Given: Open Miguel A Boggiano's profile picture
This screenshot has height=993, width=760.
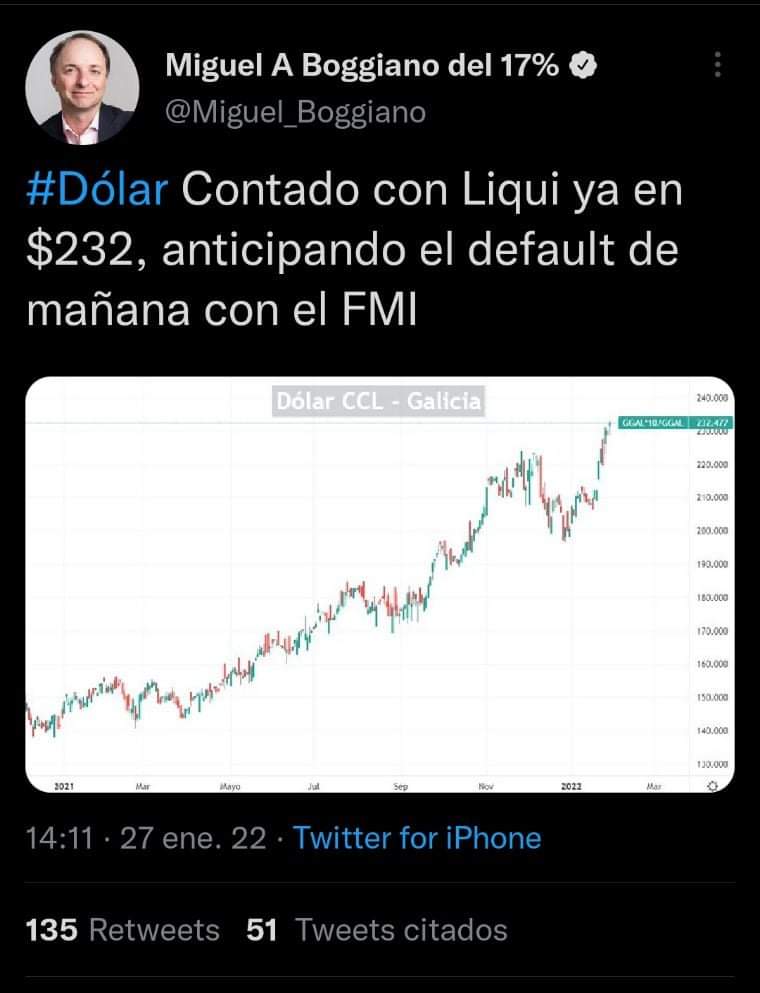Looking at the screenshot, I should tap(82, 88).
